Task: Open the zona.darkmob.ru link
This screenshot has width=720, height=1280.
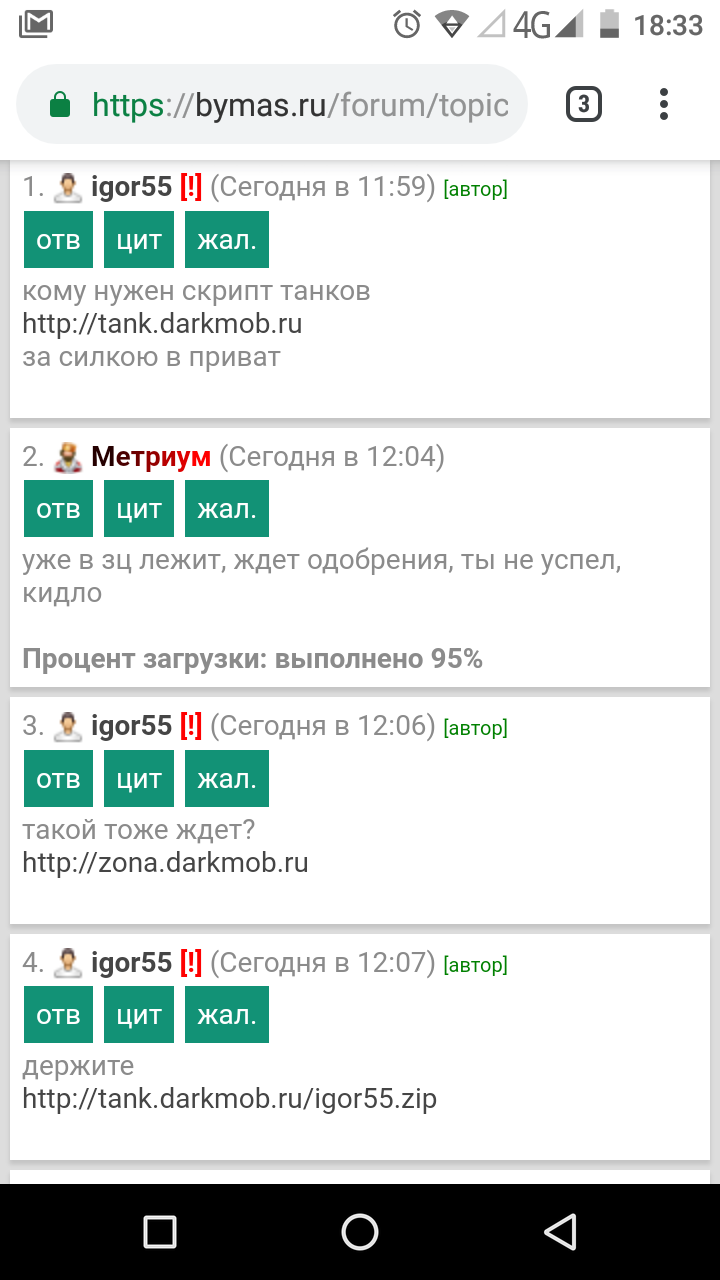Action: [x=165, y=862]
